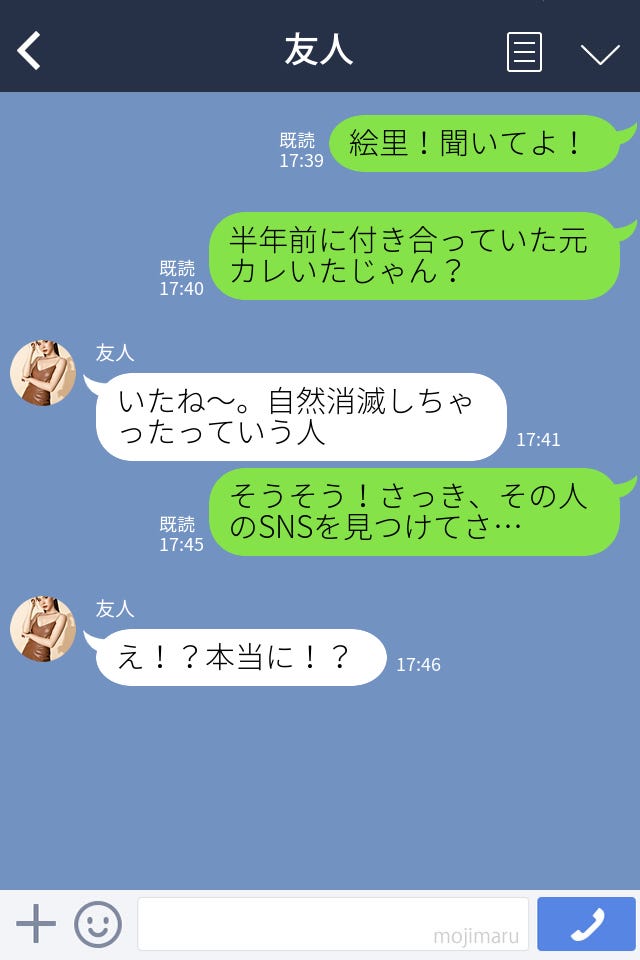640x960 pixels.
Task: Open the emoji sticker picker
Action: pyautogui.click(x=98, y=924)
